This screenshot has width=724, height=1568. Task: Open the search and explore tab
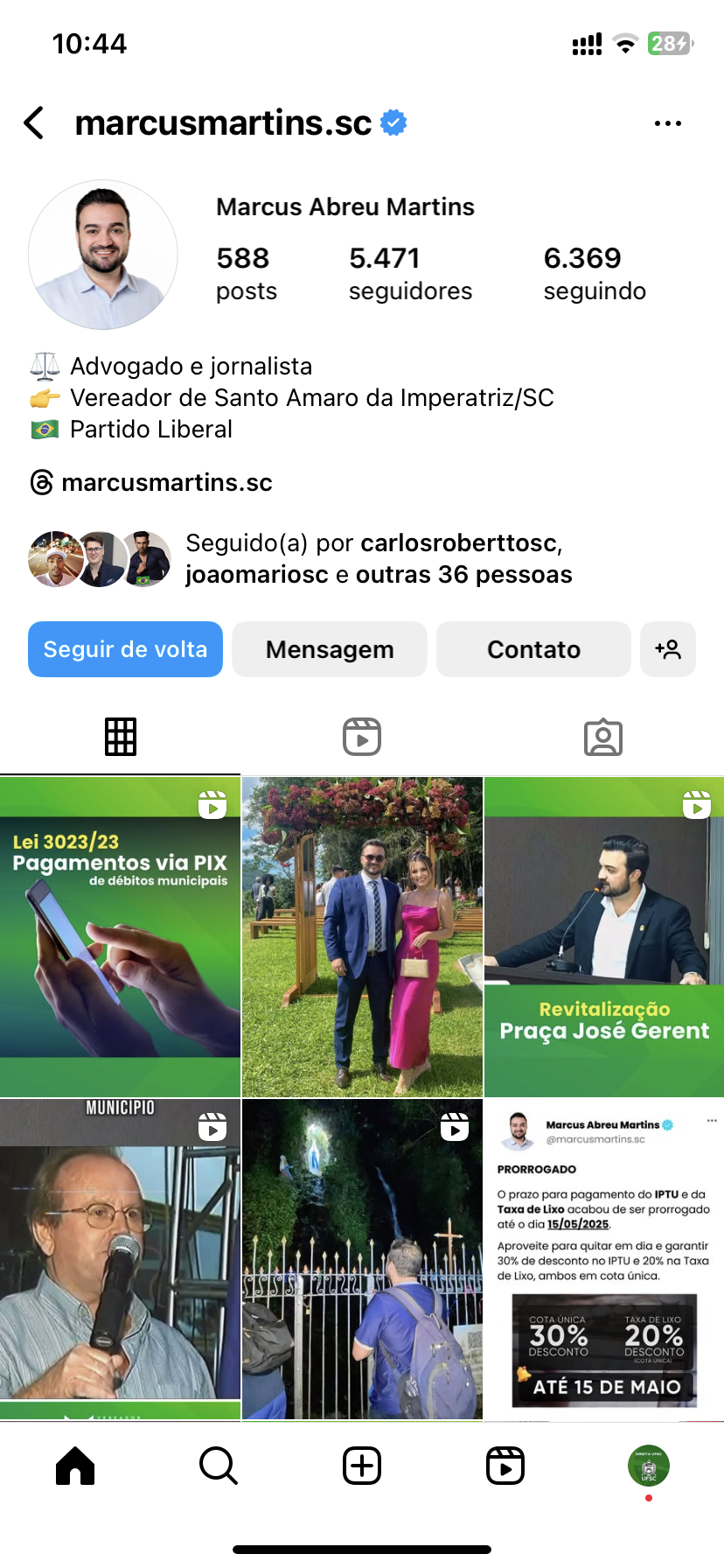click(x=219, y=1466)
